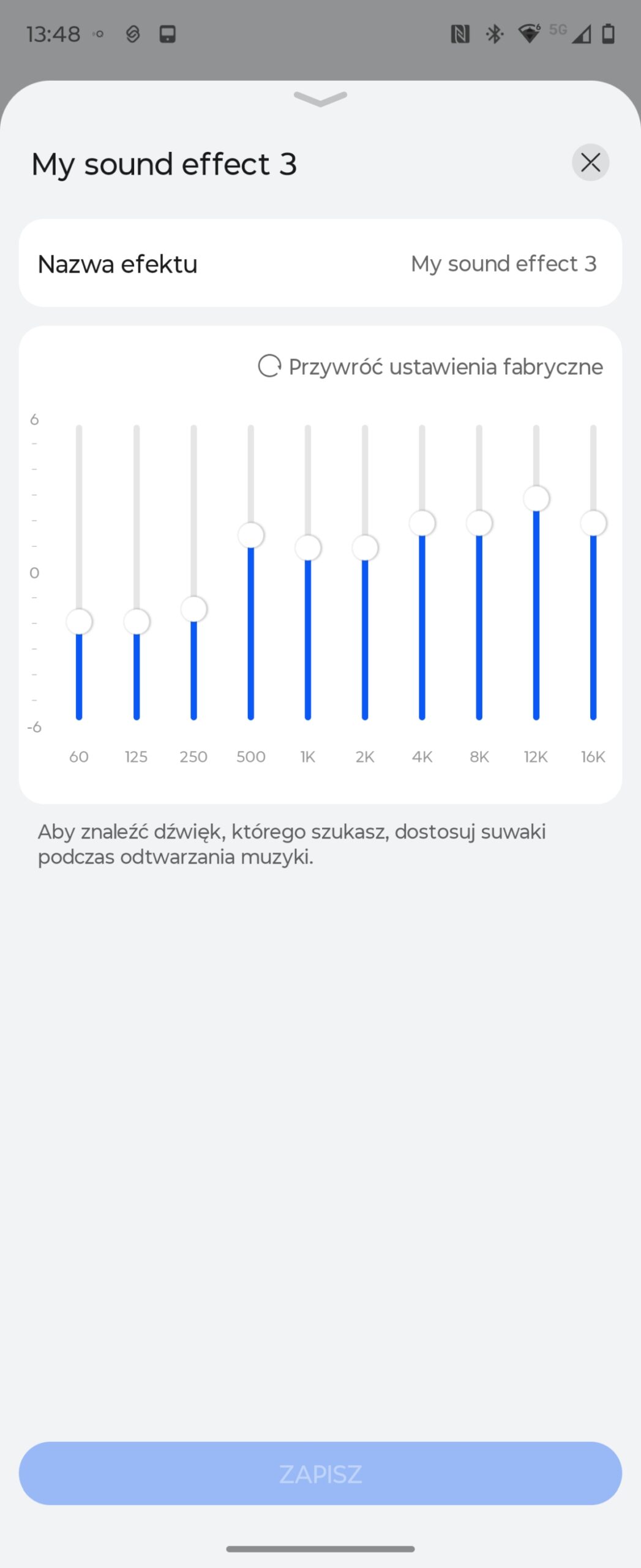This screenshot has width=641, height=1568.
Task: Tap the 60 Hz slider knob
Action: [x=79, y=621]
